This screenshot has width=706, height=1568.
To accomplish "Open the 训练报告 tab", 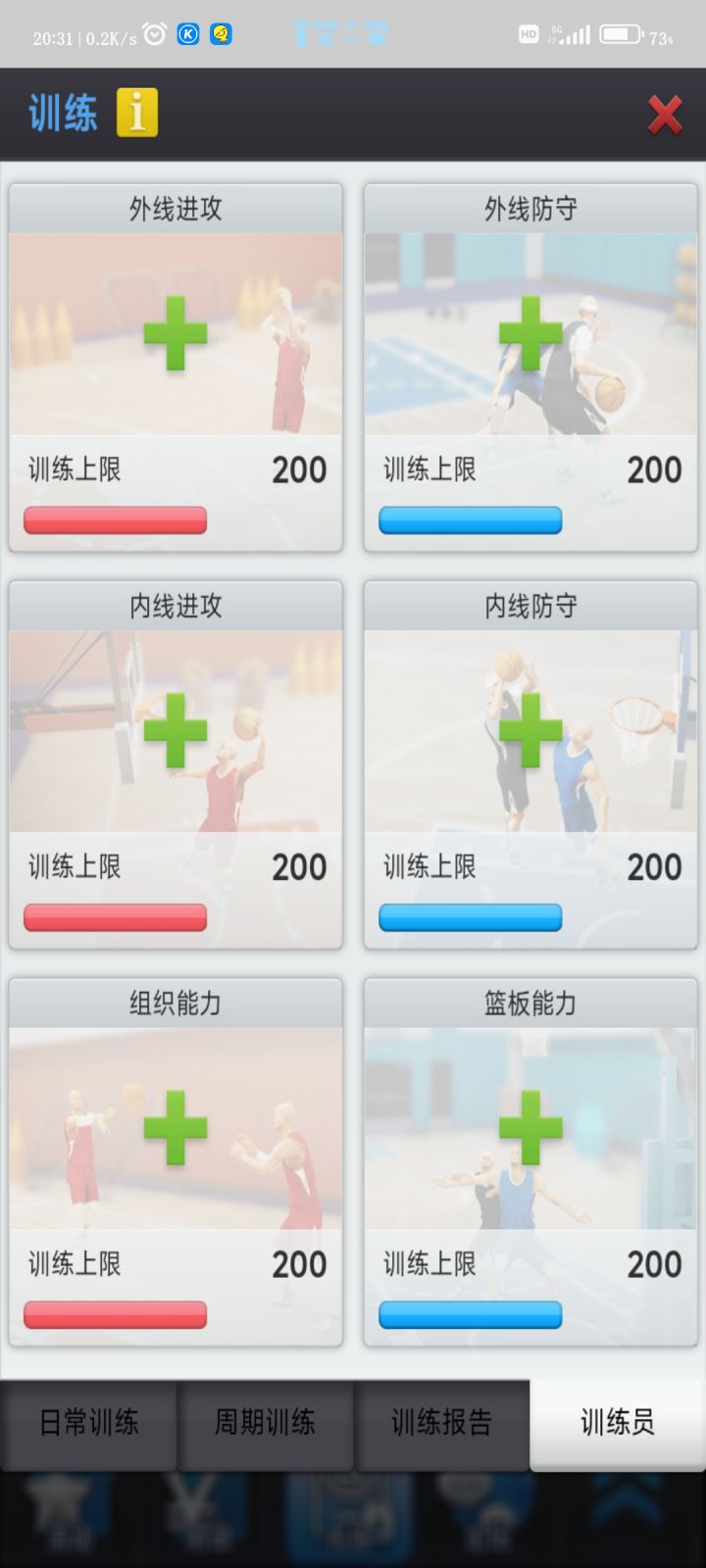I will point(442,1425).
